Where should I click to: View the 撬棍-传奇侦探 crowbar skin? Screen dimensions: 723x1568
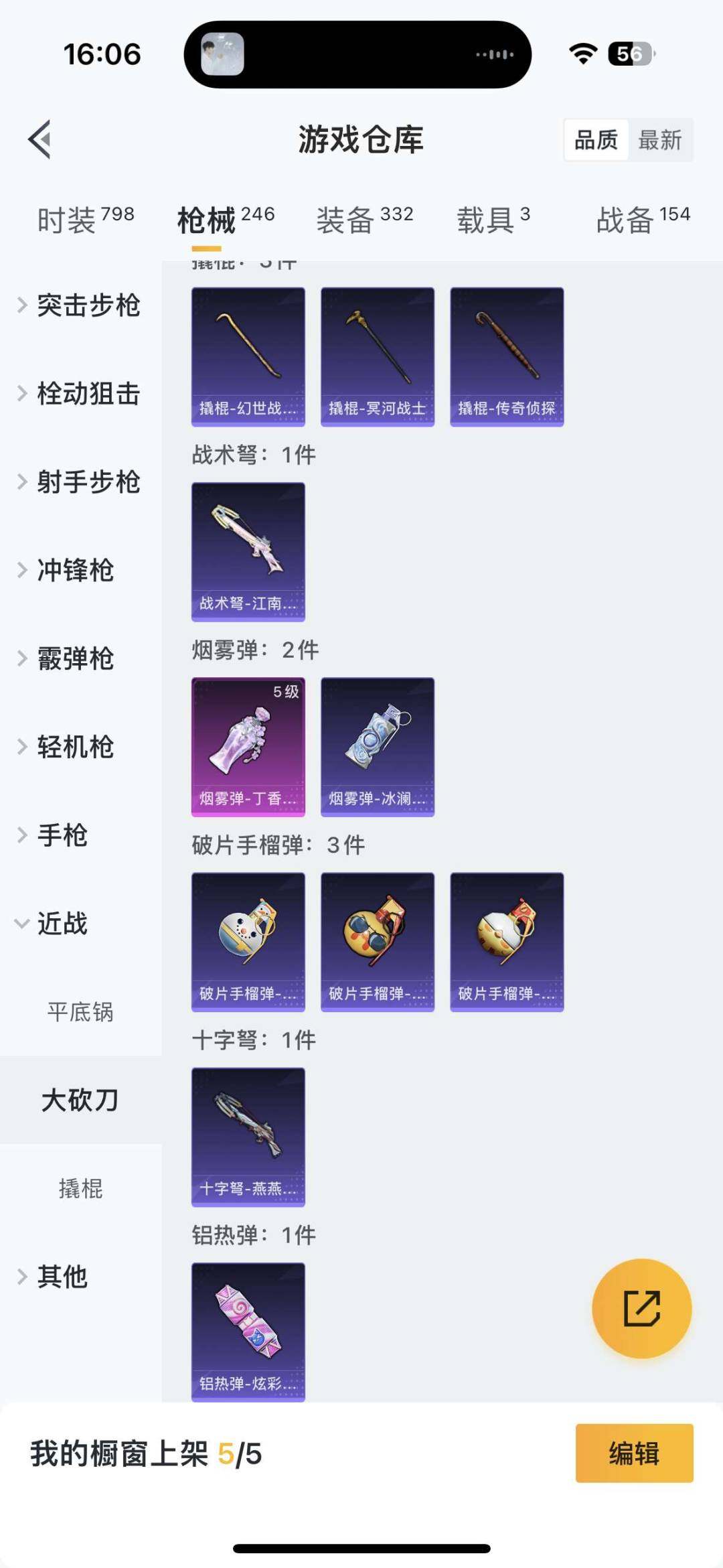pyautogui.click(x=507, y=355)
